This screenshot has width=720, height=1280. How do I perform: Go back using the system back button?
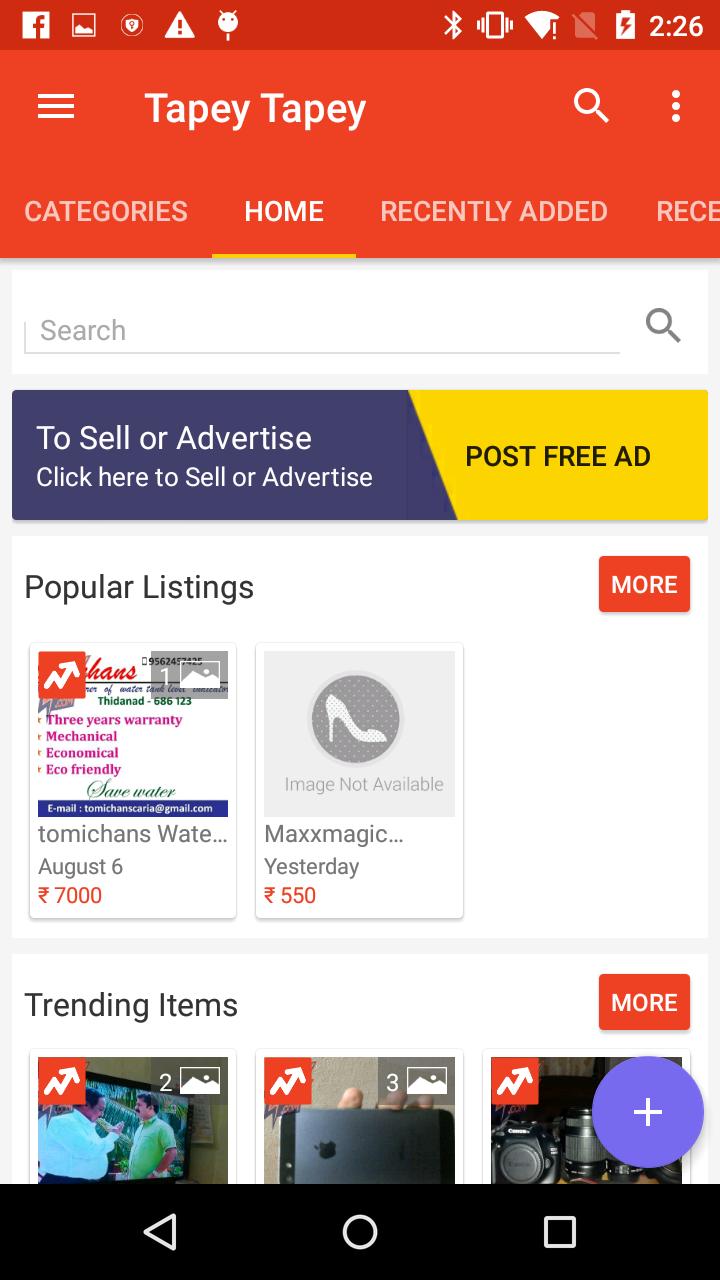tap(160, 1232)
